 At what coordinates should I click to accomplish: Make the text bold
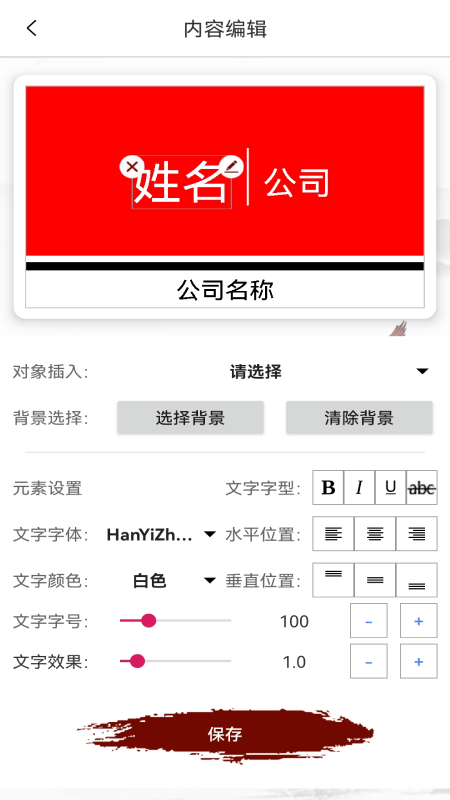(x=328, y=488)
